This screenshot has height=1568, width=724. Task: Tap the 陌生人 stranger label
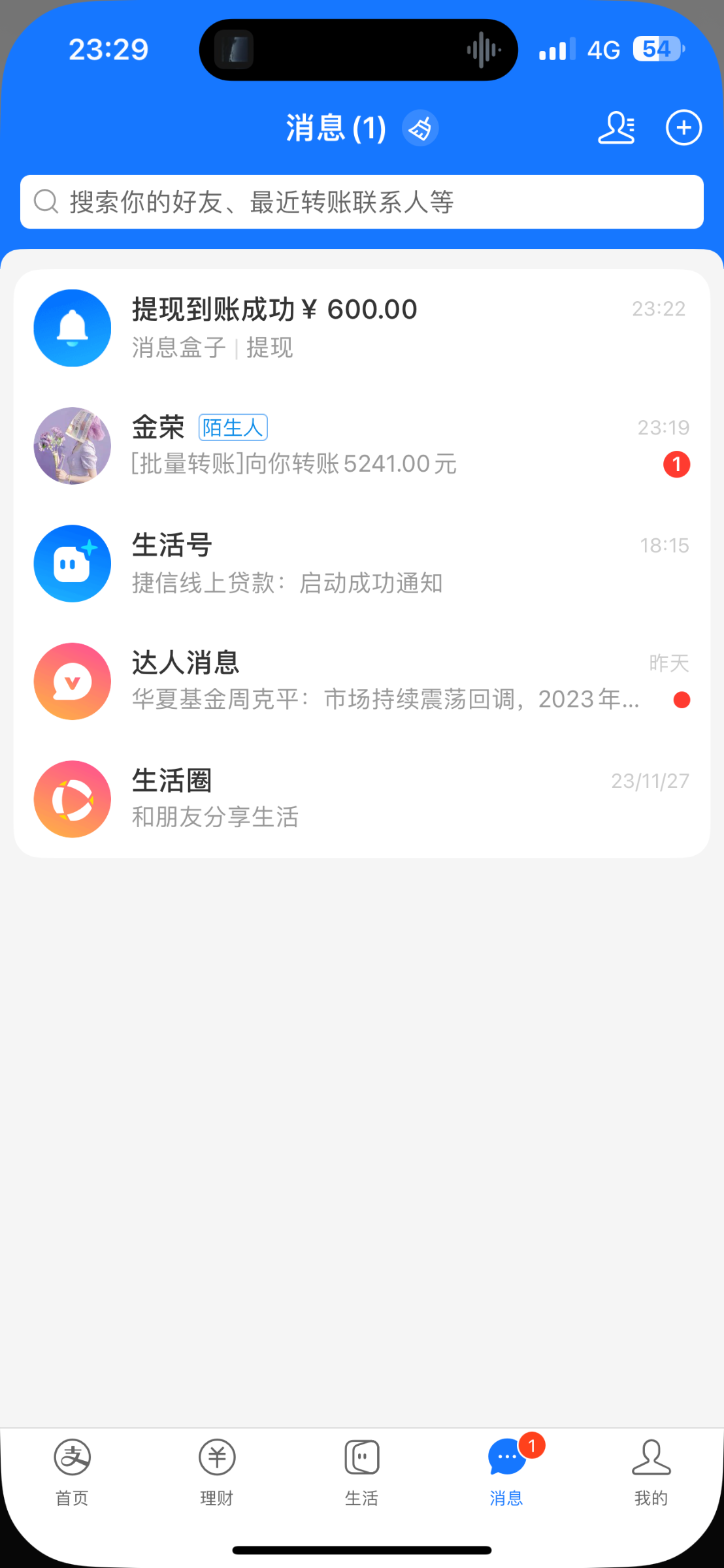pyautogui.click(x=233, y=426)
